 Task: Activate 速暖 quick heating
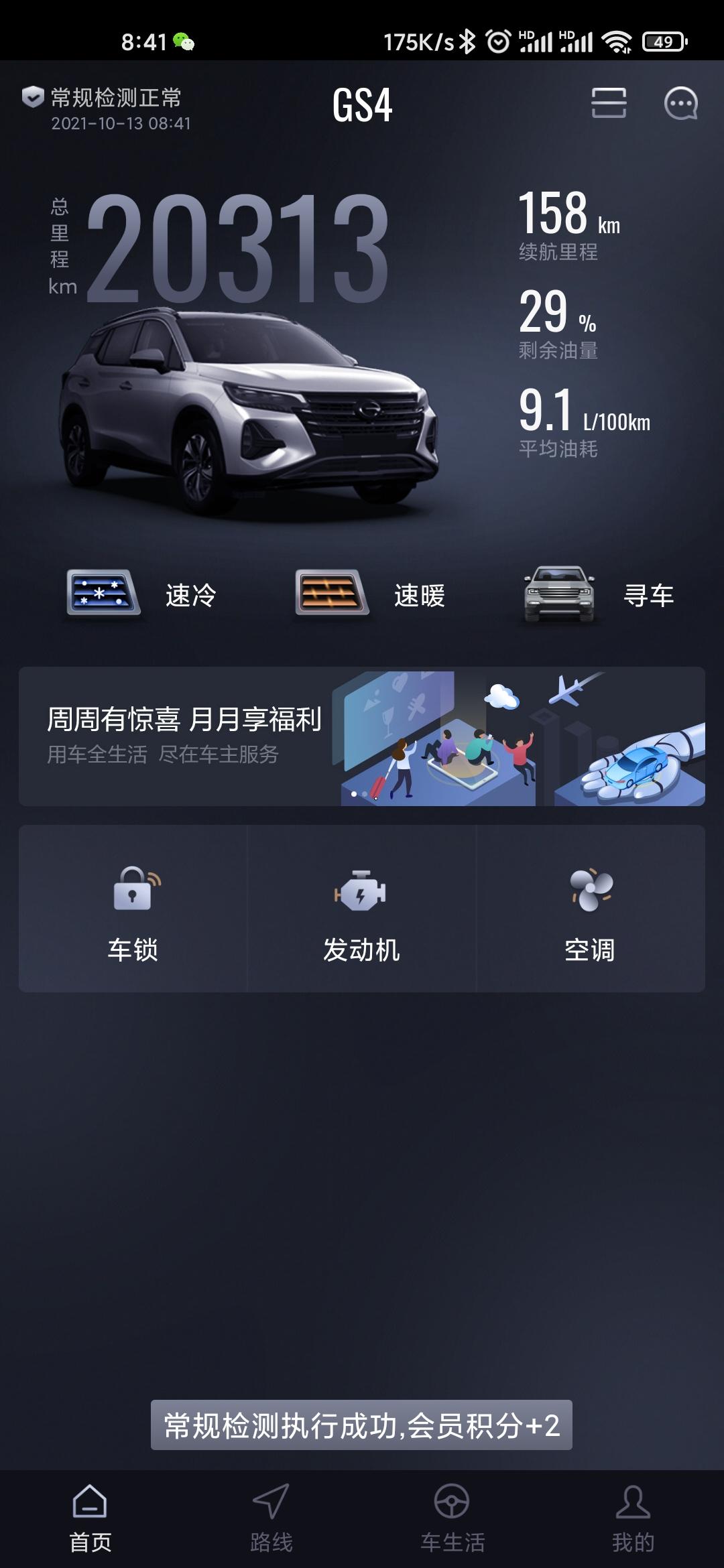(x=370, y=594)
